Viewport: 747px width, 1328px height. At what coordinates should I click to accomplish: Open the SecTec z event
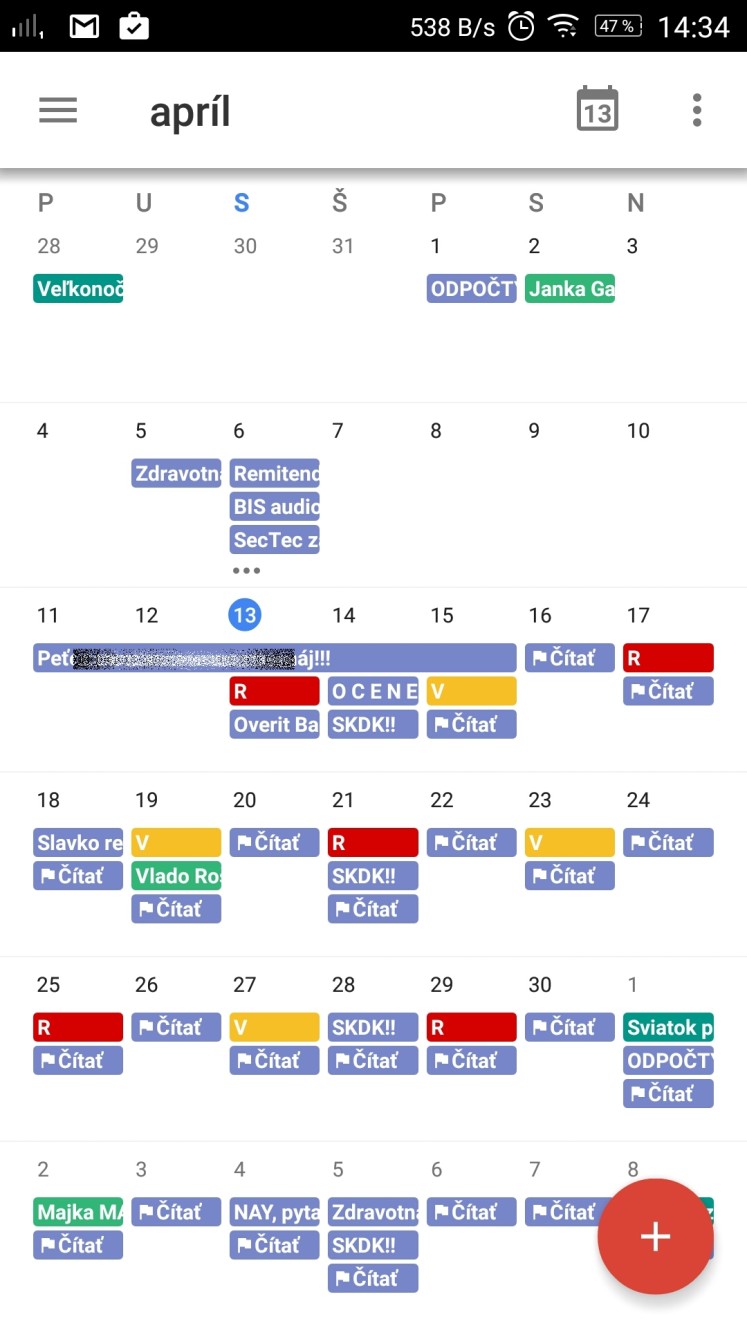pos(275,540)
